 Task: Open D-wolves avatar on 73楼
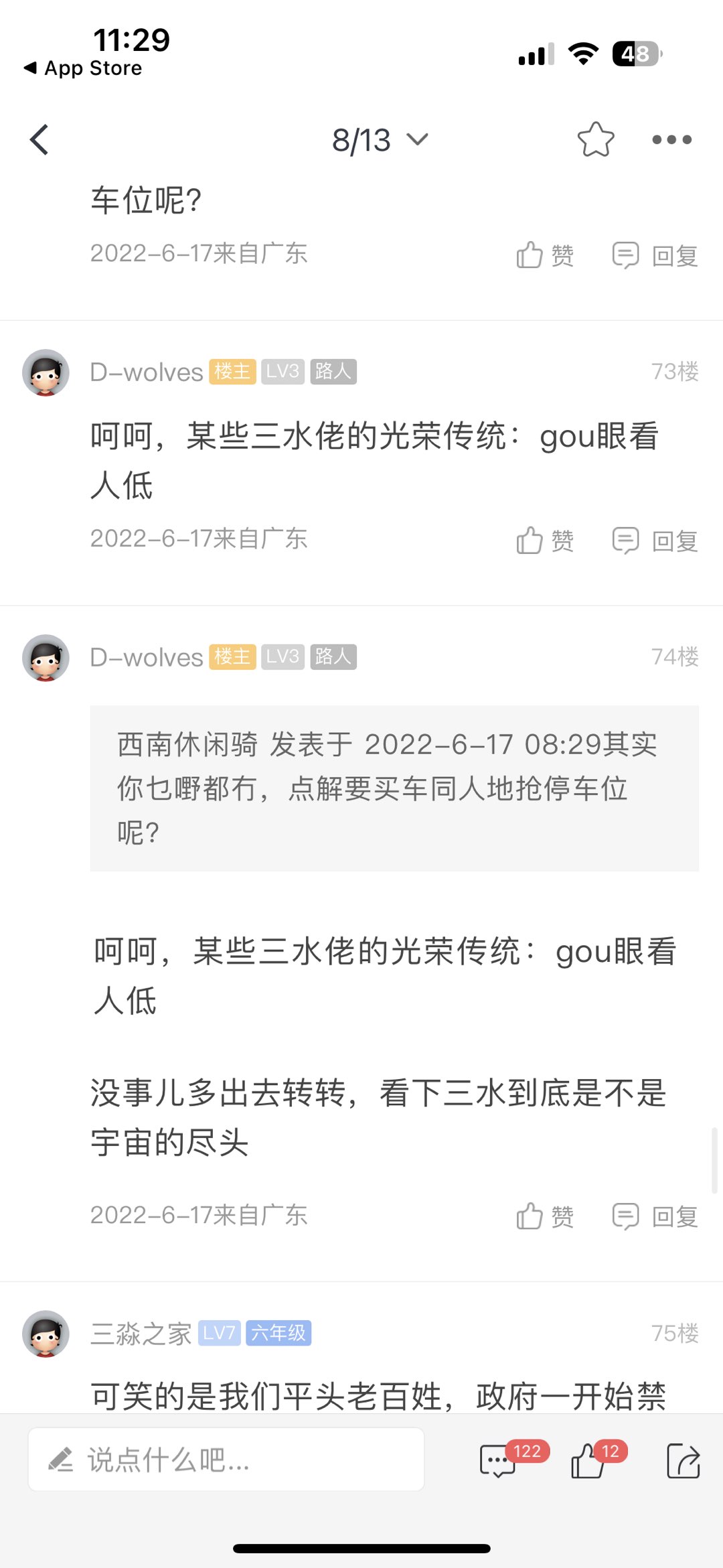tap(46, 372)
